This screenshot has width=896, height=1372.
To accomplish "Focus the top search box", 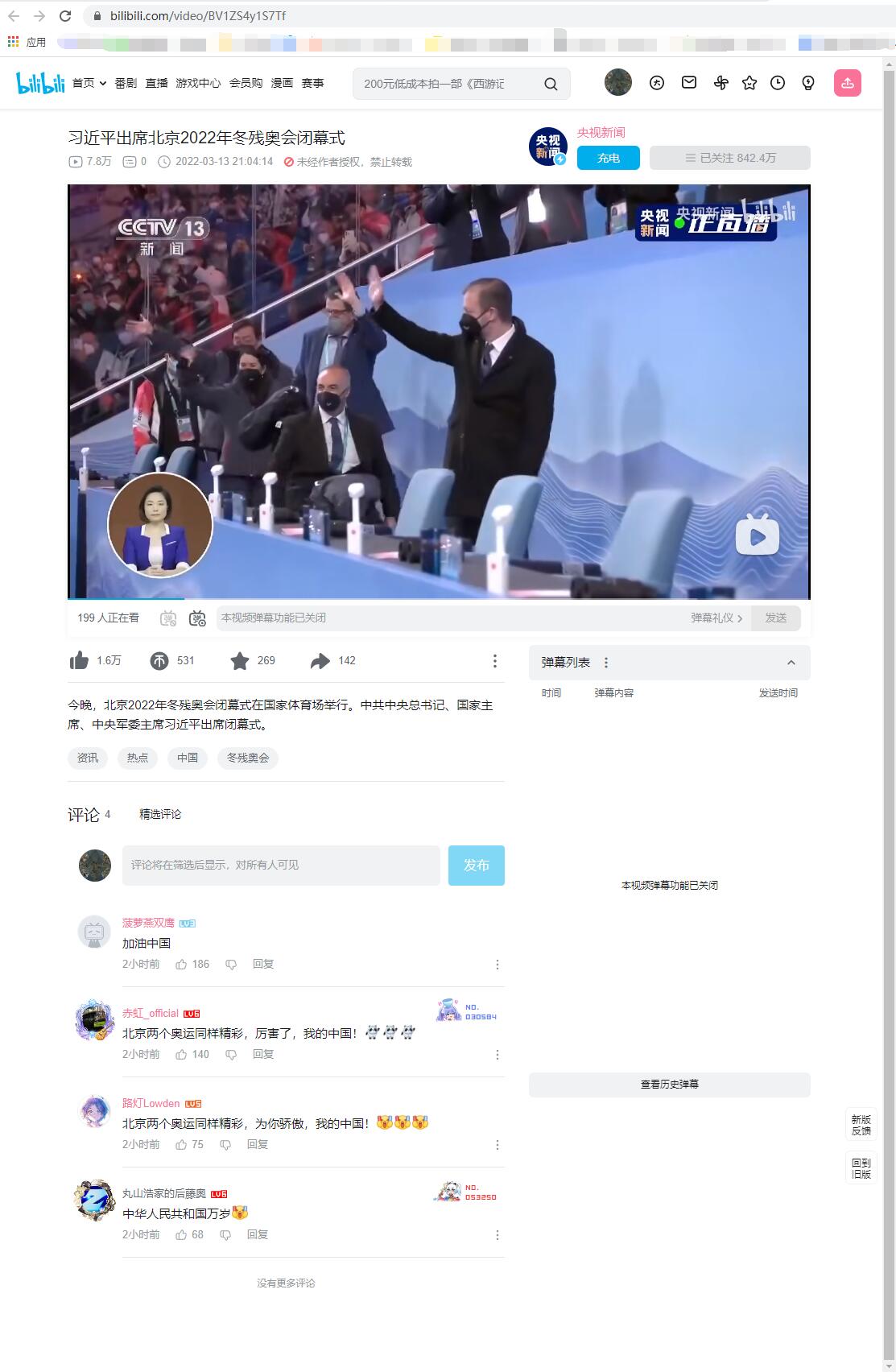I will pos(447,84).
